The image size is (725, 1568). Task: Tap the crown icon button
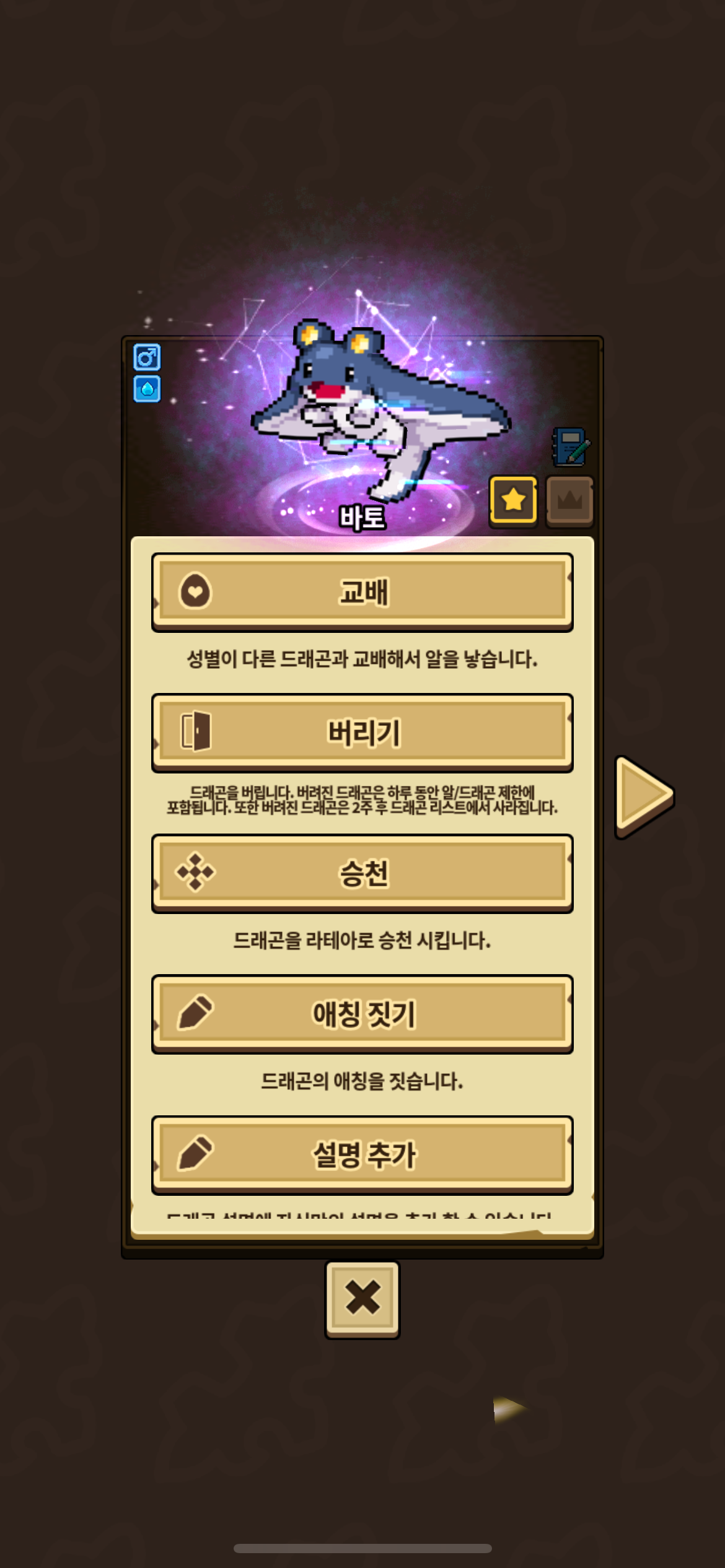pyautogui.click(x=569, y=500)
